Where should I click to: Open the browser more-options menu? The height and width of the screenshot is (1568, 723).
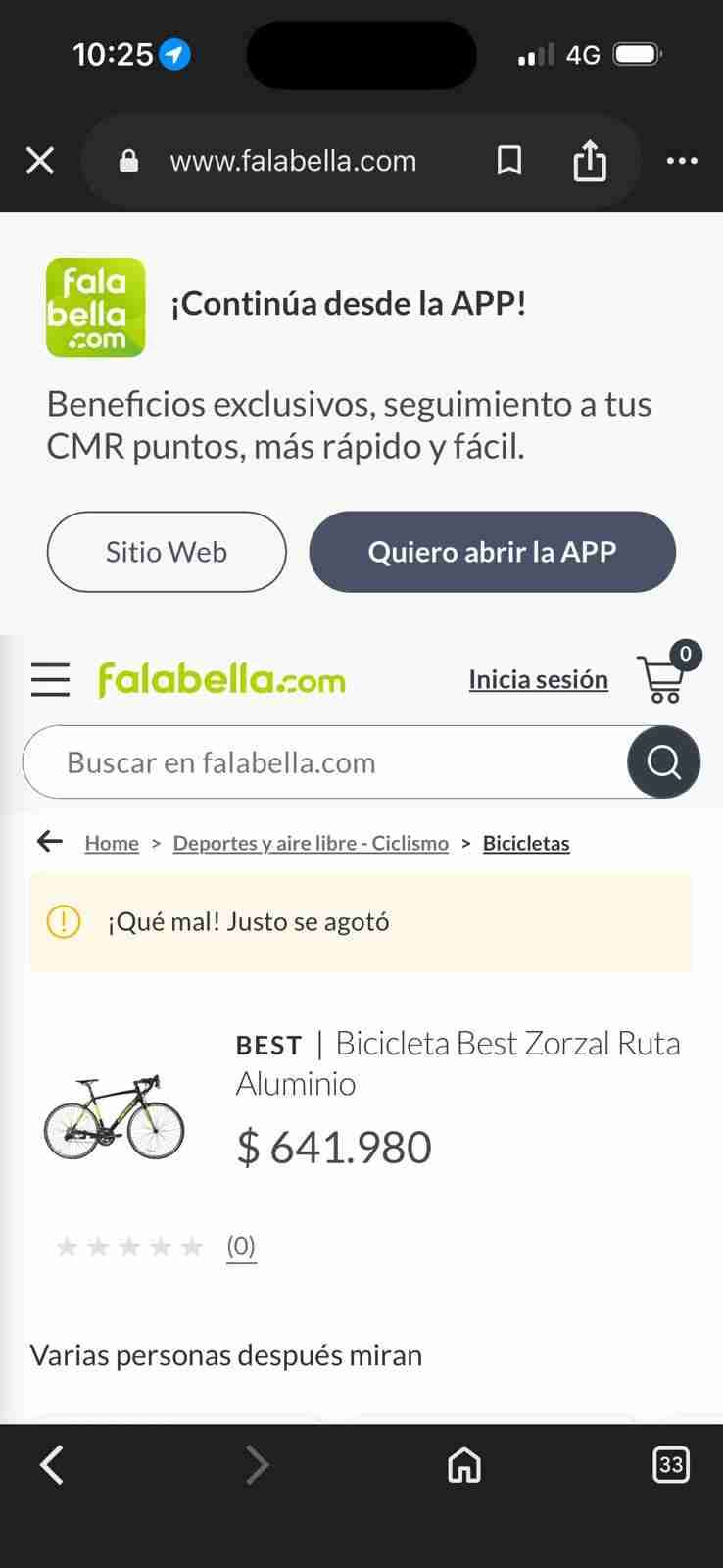682,160
